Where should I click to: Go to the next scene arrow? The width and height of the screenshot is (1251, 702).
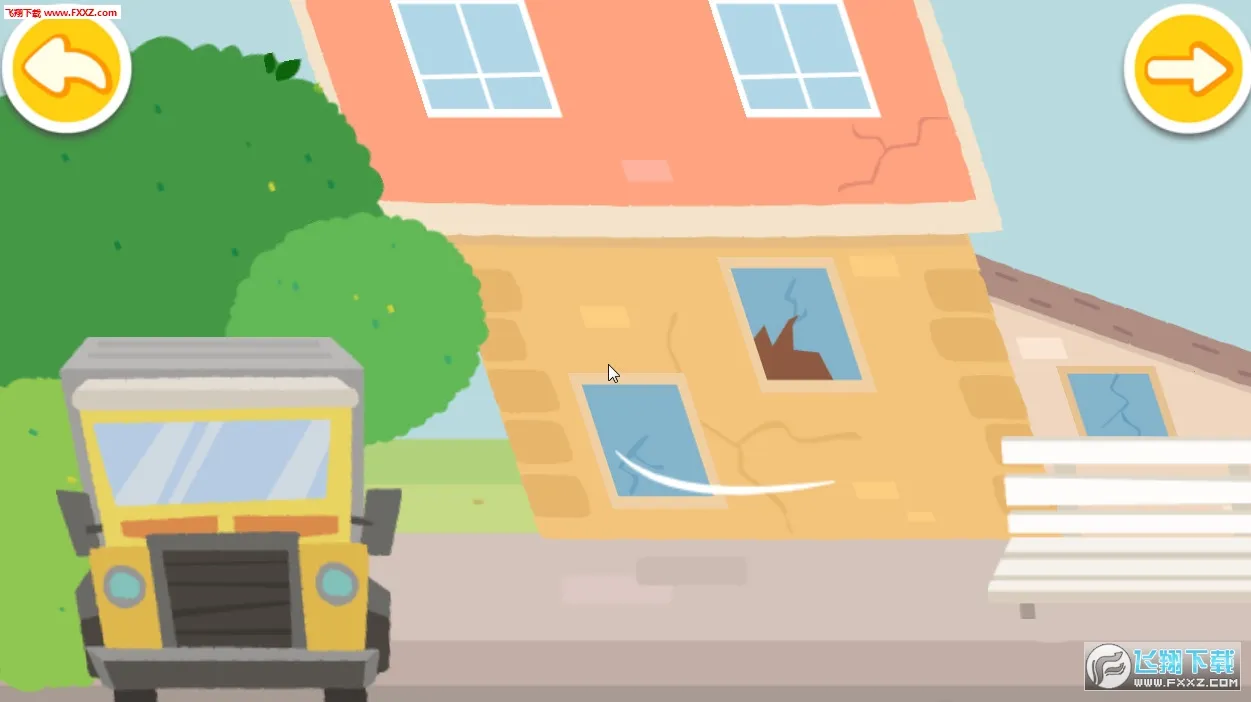tap(1187, 68)
